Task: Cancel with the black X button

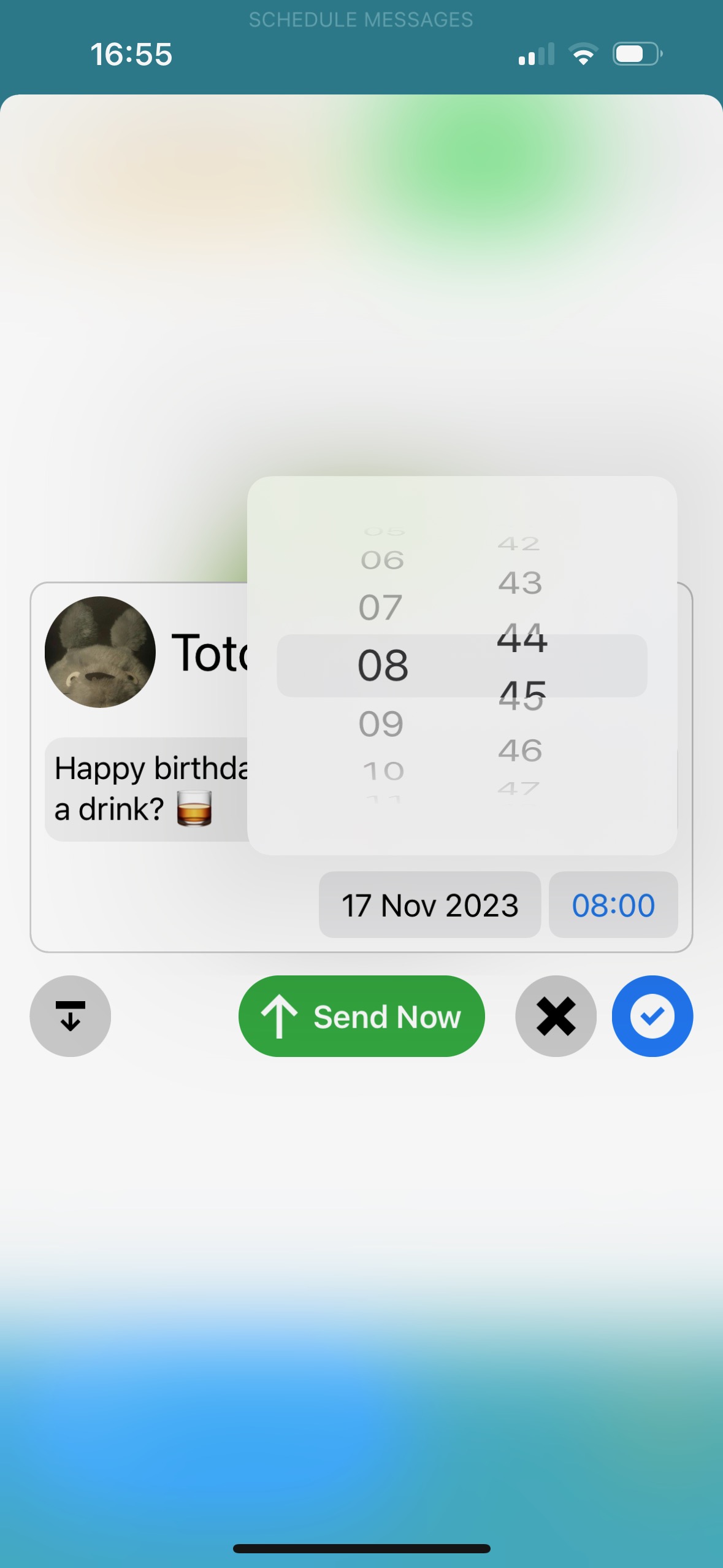Action: (556, 1016)
